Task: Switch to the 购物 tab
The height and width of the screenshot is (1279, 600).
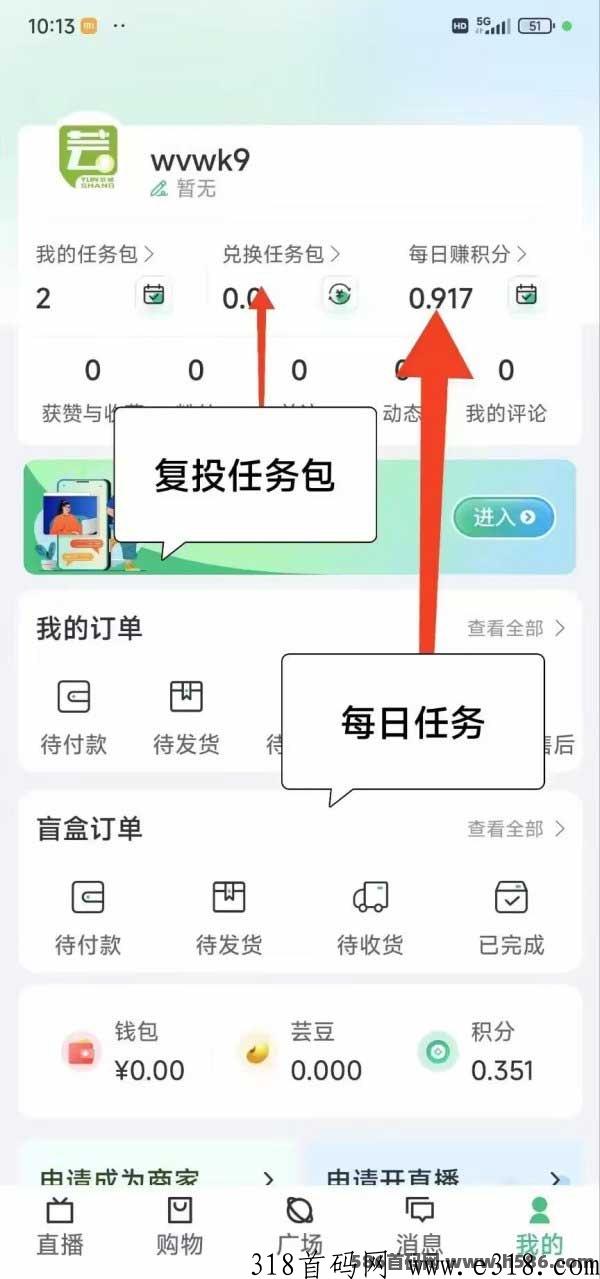Action: pyautogui.click(x=180, y=1225)
